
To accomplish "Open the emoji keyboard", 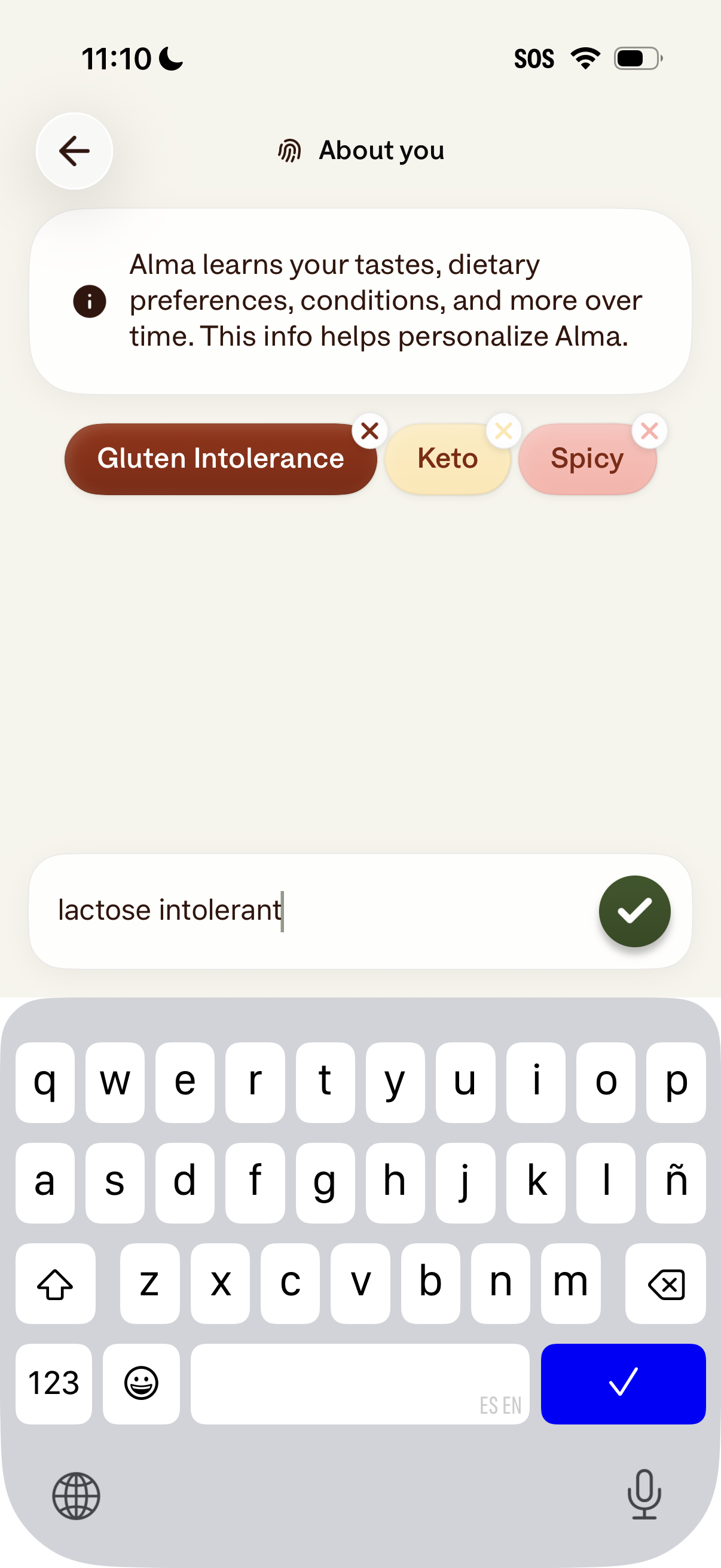I will click(141, 1383).
